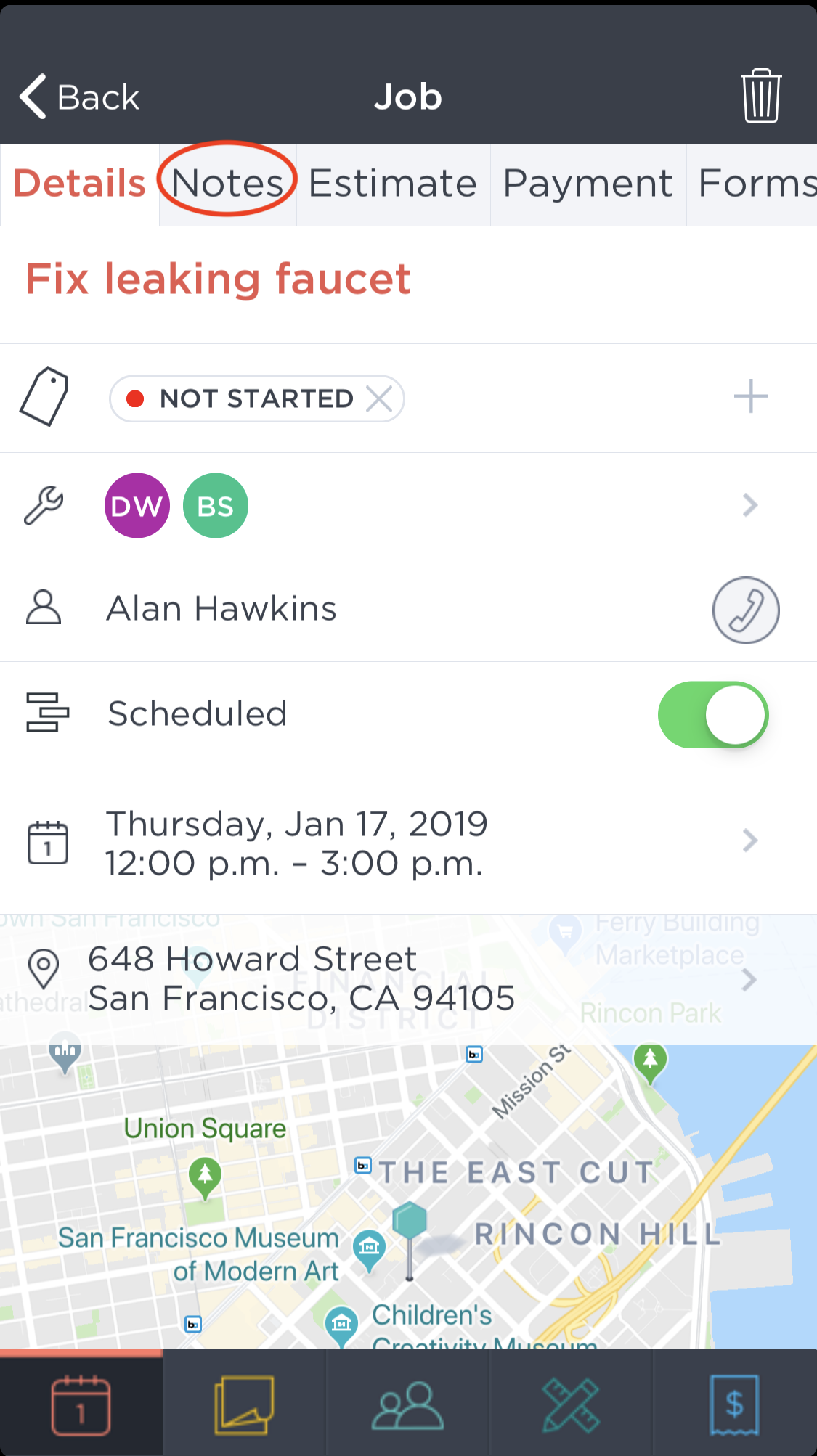Add a new tag with the plus icon

coord(751,397)
